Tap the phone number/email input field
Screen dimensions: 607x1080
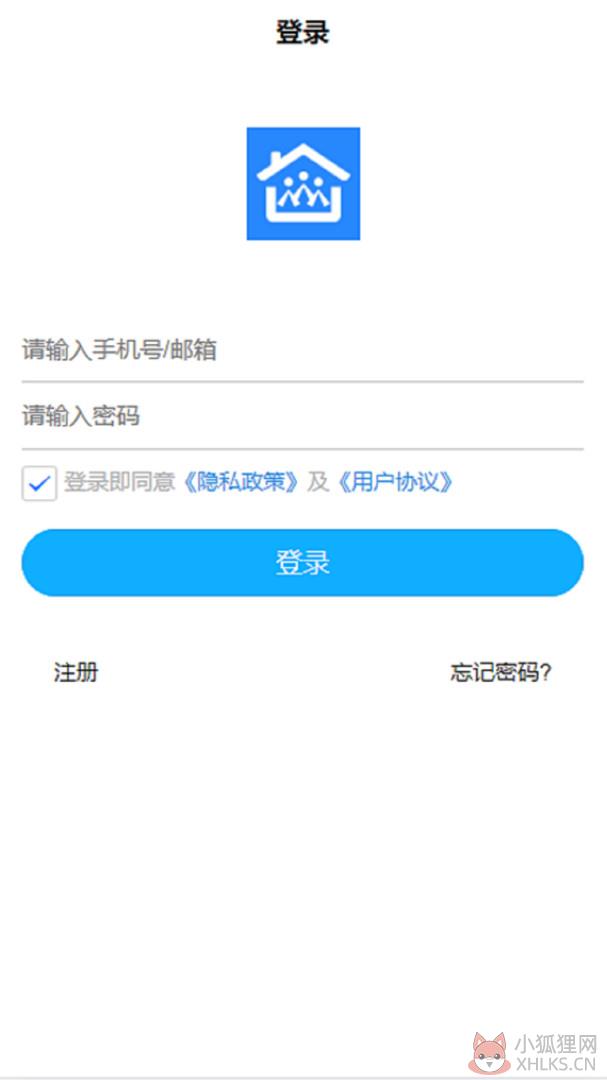coord(302,350)
